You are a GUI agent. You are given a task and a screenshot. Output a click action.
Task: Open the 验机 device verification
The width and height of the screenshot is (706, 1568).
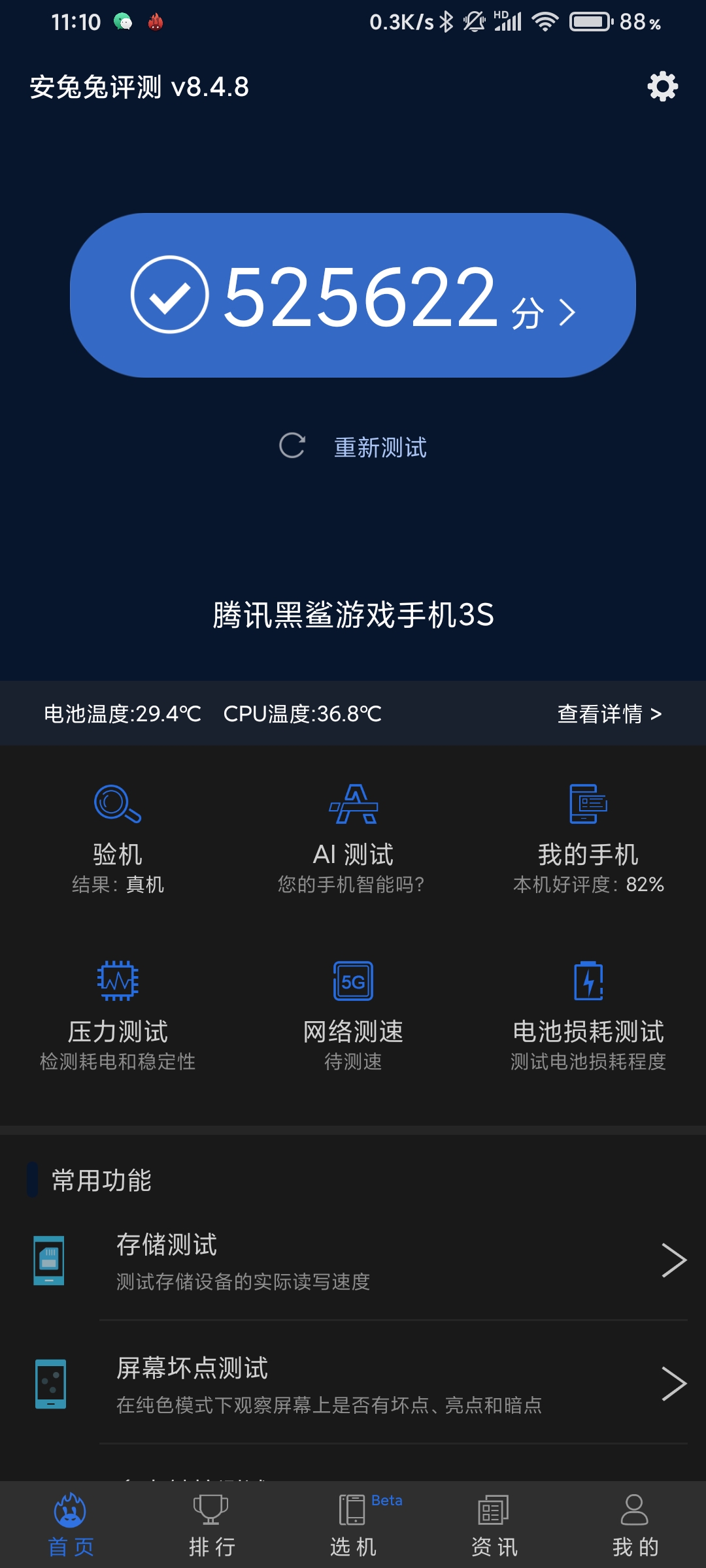118,840
